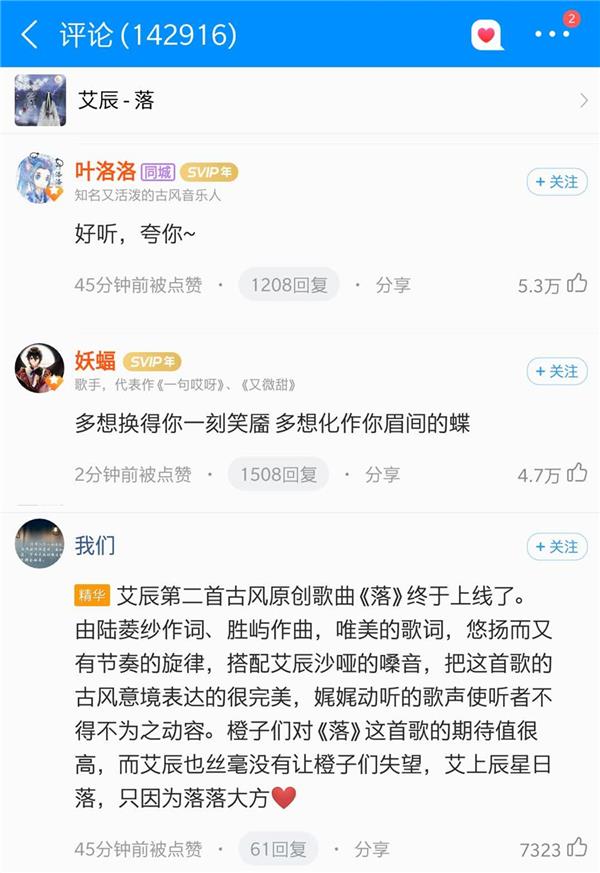Open the song 艾辰 - 落
Viewport: 600px width, 873px height.
tap(300, 100)
